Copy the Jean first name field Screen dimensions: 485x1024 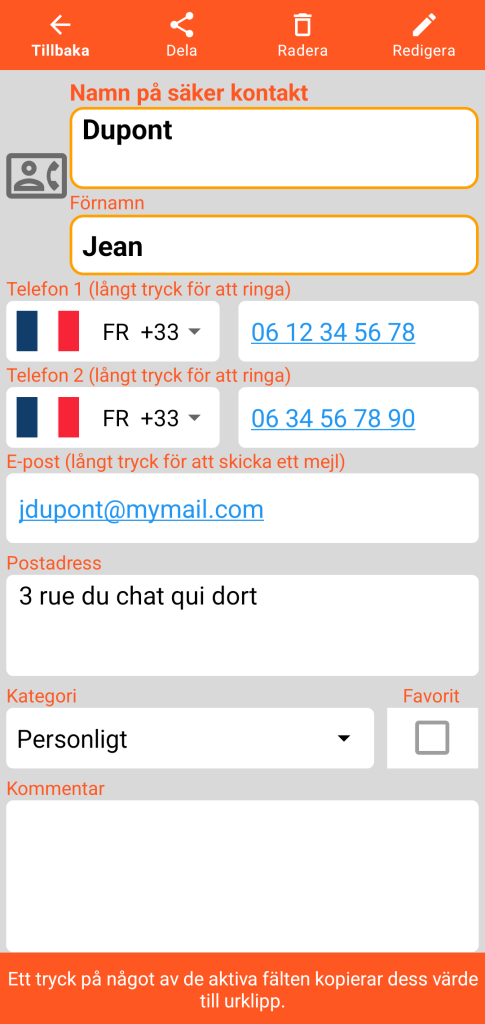274,246
